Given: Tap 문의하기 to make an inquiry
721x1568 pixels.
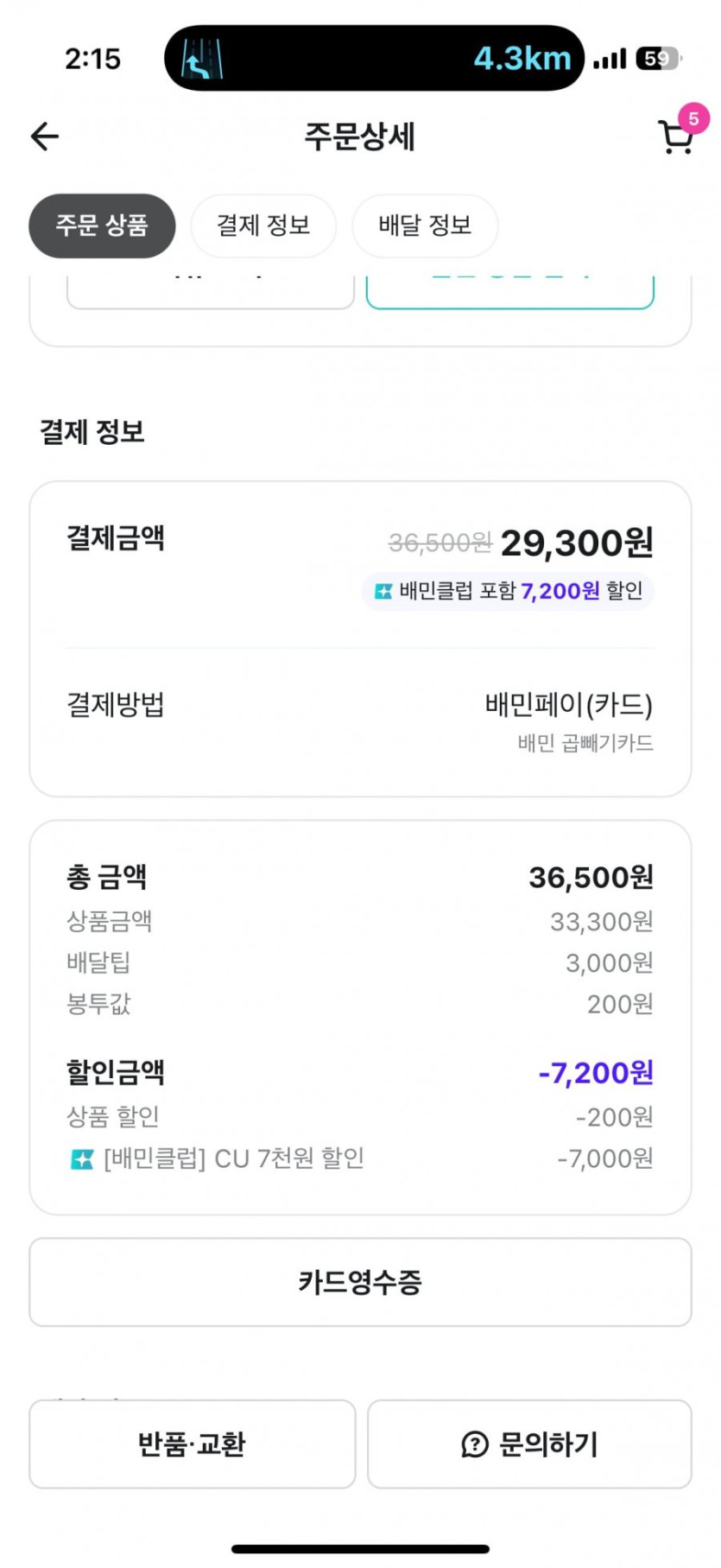Looking at the screenshot, I should (529, 1444).
